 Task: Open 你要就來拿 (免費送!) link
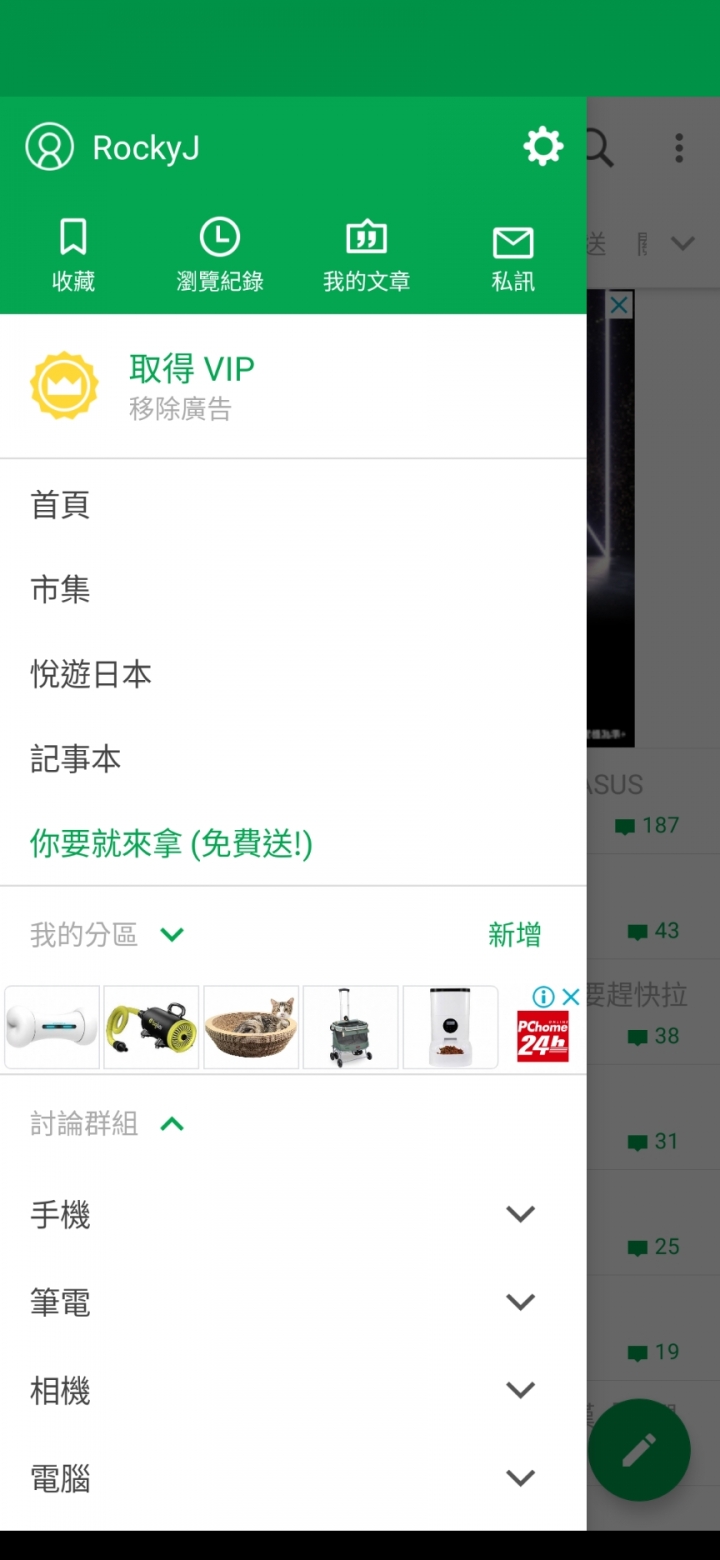point(171,844)
